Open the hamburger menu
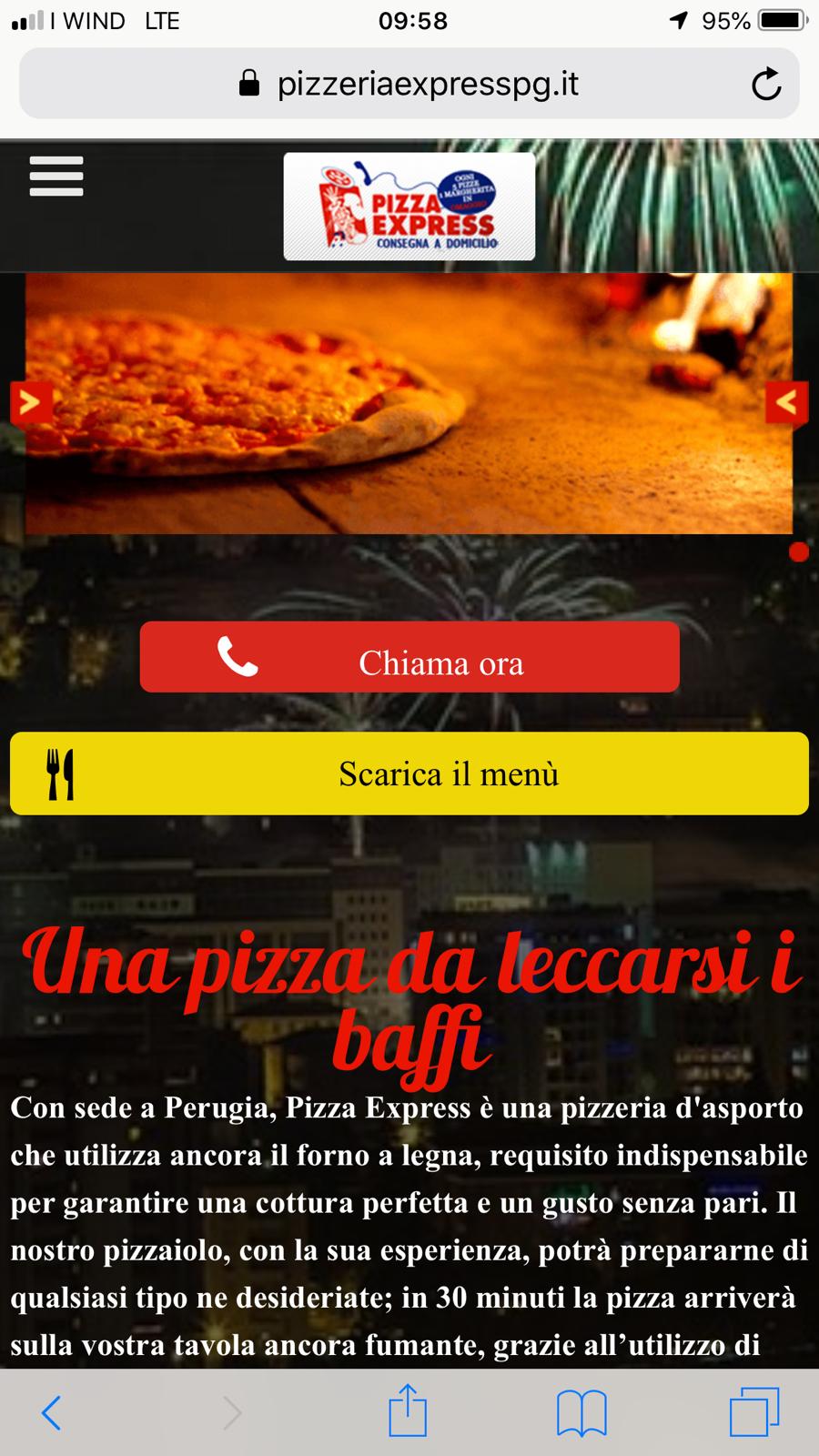819x1456 pixels. (x=56, y=176)
